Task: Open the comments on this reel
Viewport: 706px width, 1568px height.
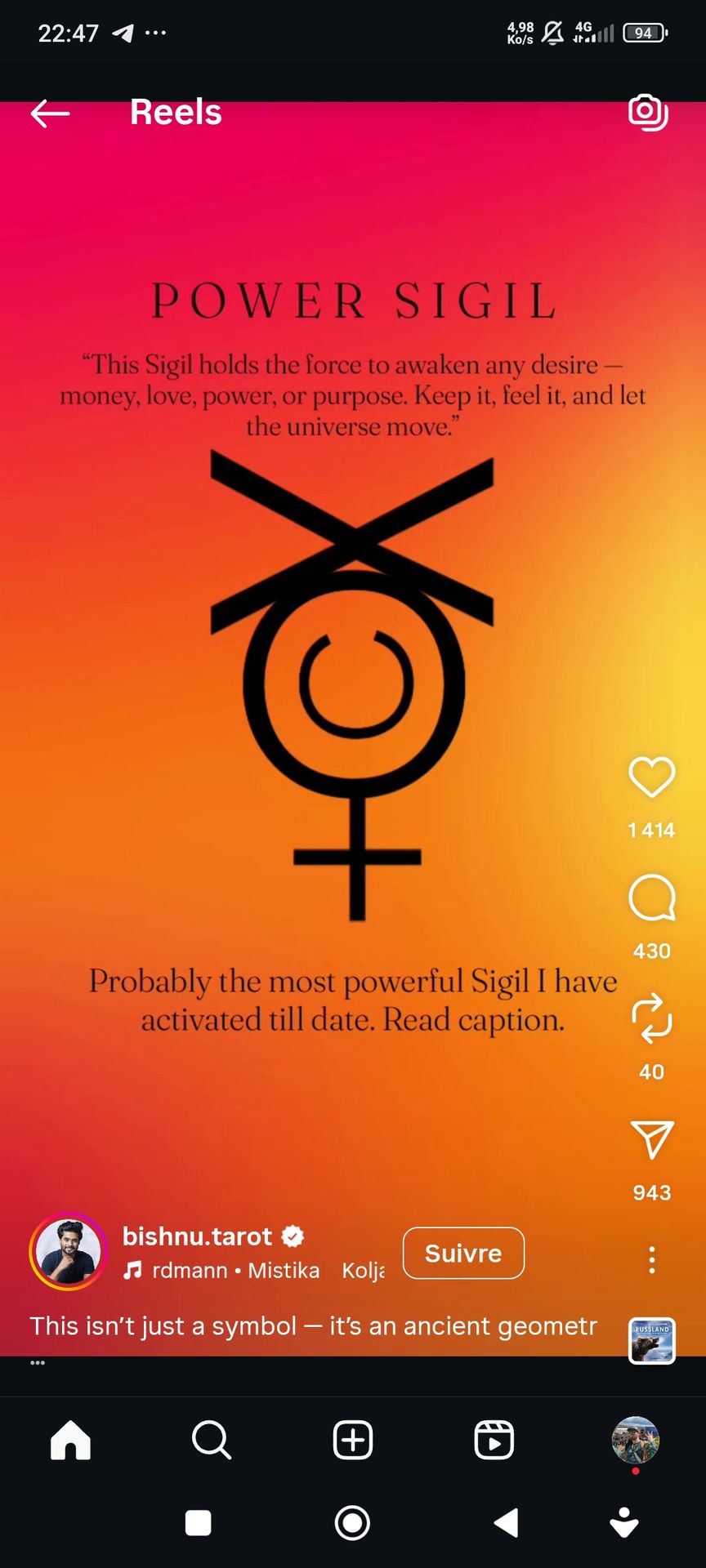Action: click(x=651, y=898)
